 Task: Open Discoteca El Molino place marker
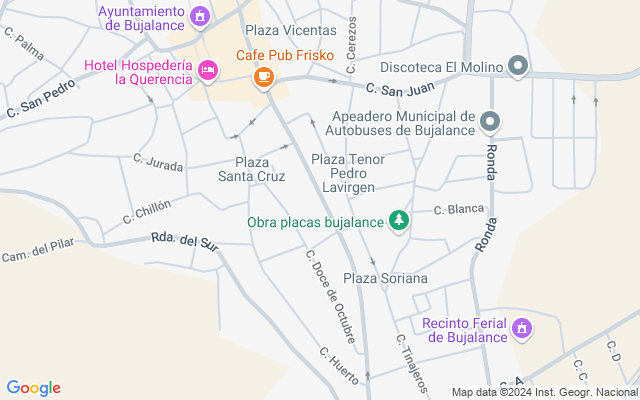click(518, 66)
